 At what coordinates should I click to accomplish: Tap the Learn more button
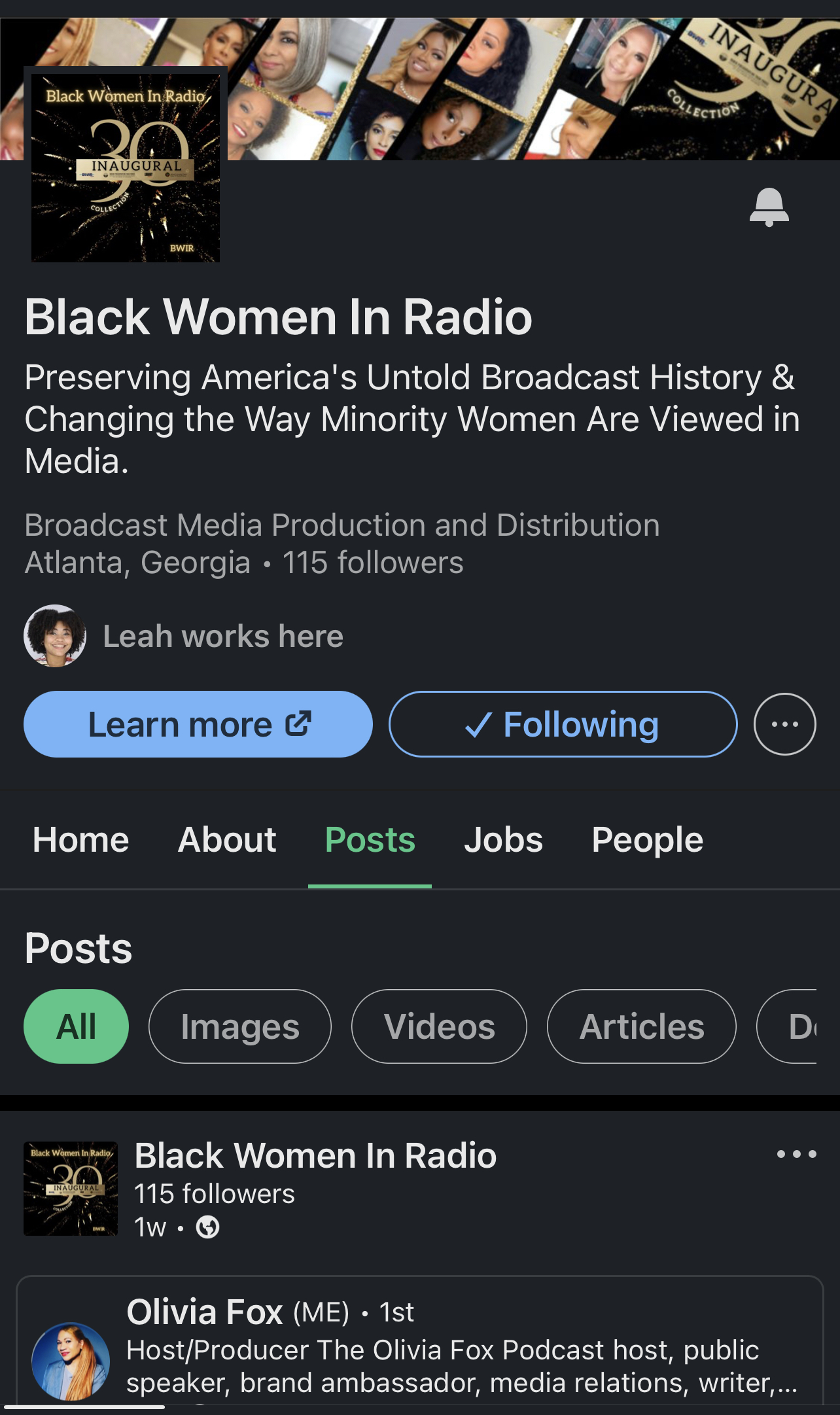198,724
